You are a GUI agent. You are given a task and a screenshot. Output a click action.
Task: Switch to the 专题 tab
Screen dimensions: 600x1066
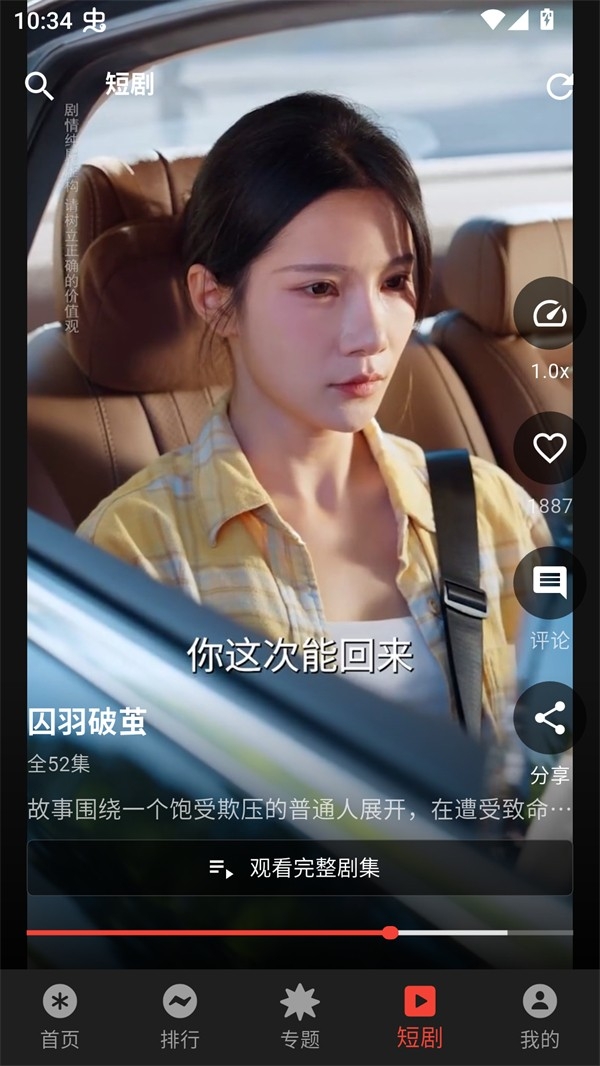(x=300, y=1016)
